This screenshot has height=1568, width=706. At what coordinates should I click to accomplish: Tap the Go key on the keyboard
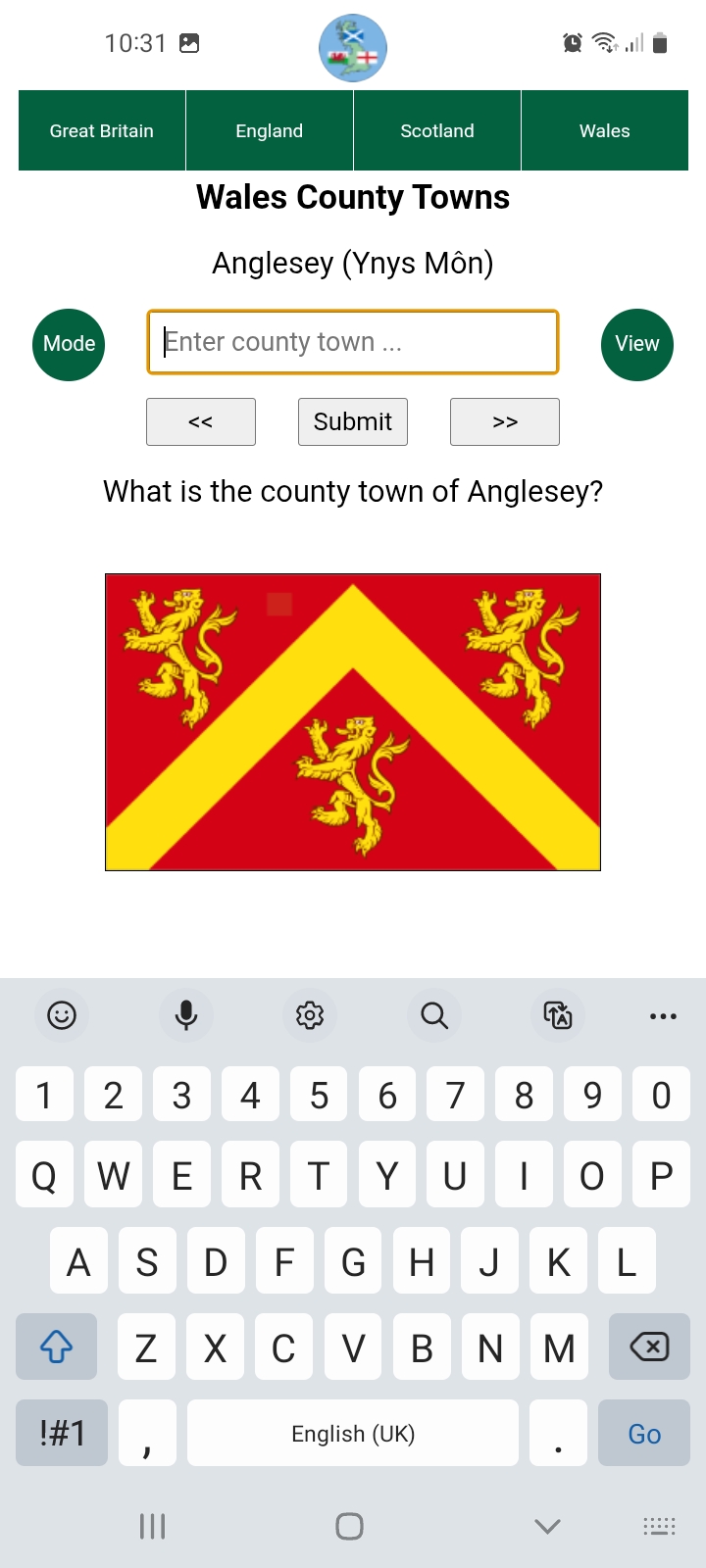coord(644,1434)
